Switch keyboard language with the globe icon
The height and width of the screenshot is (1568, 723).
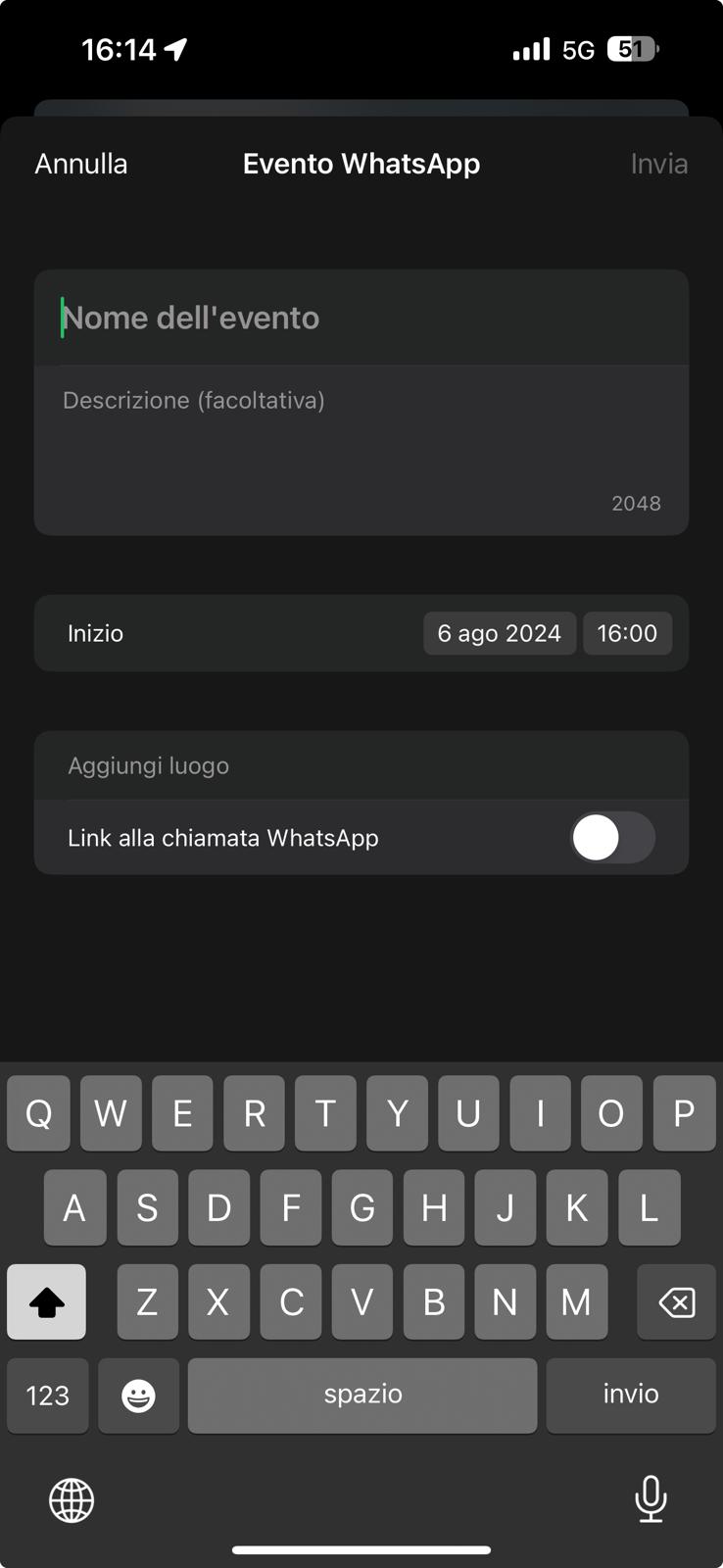72,1499
